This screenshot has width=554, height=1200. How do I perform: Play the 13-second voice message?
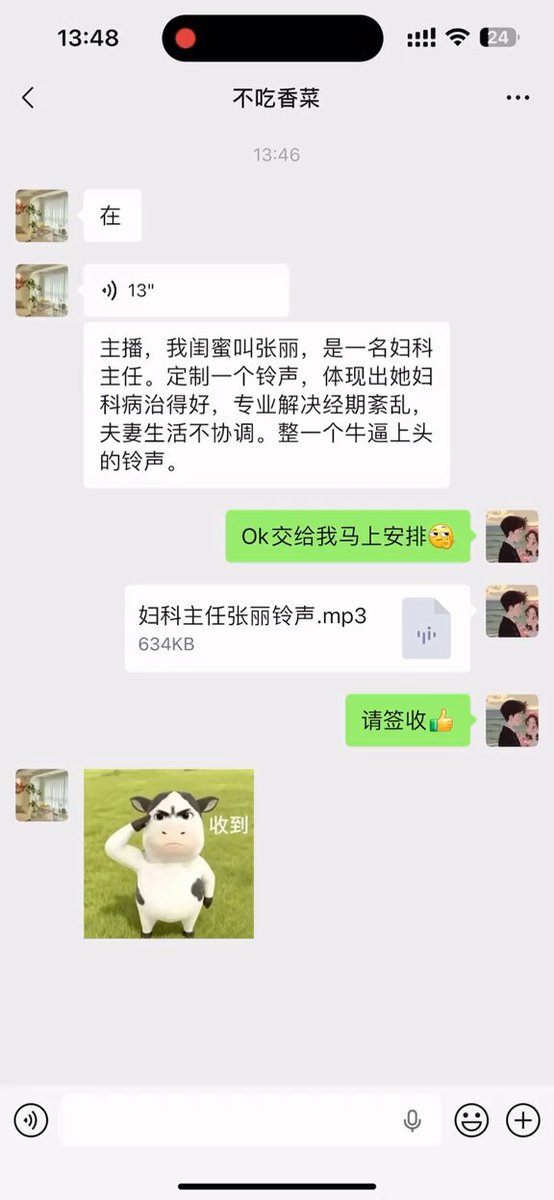[186, 290]
